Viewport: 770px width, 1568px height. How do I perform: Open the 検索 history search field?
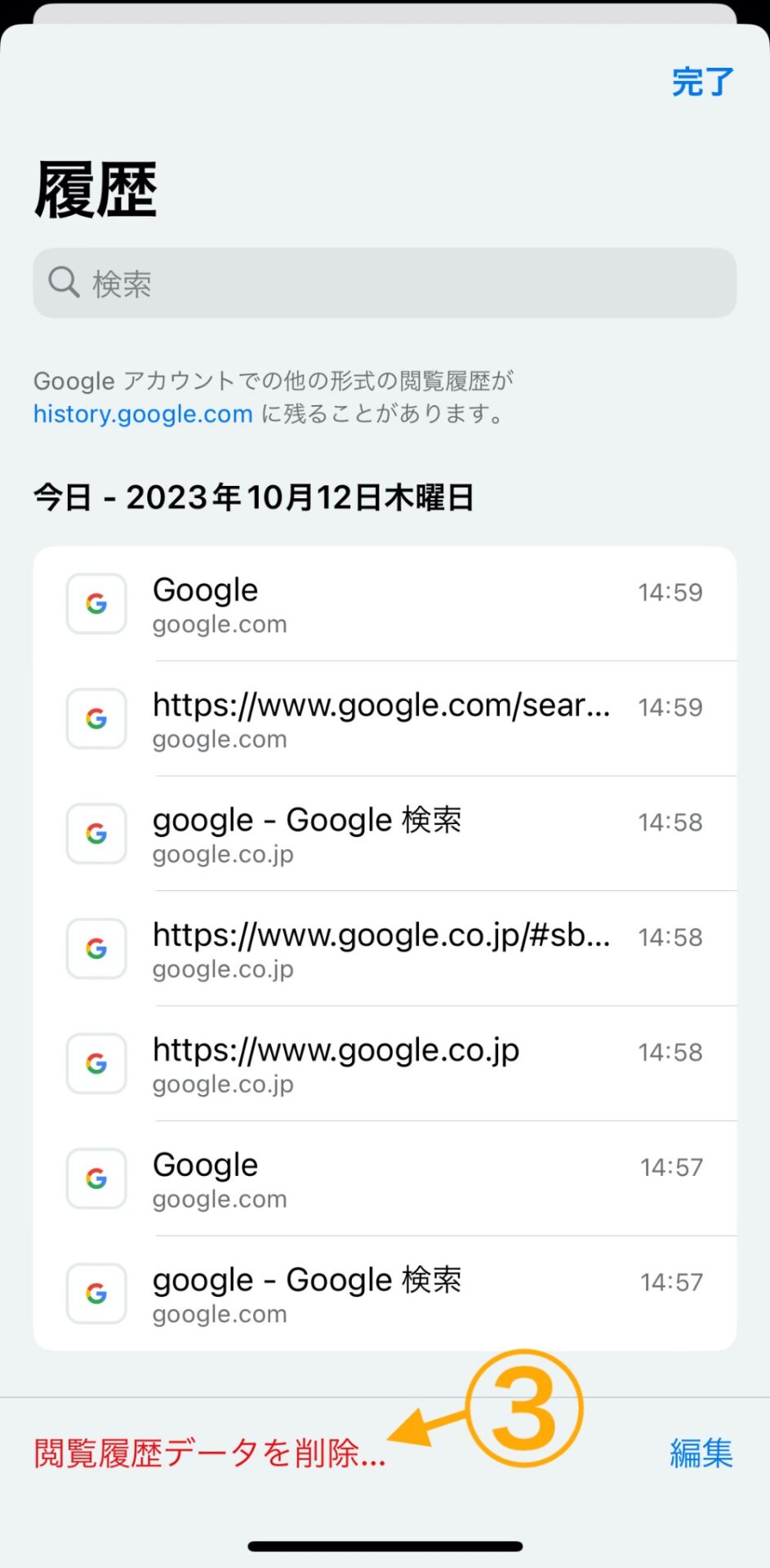385,283
